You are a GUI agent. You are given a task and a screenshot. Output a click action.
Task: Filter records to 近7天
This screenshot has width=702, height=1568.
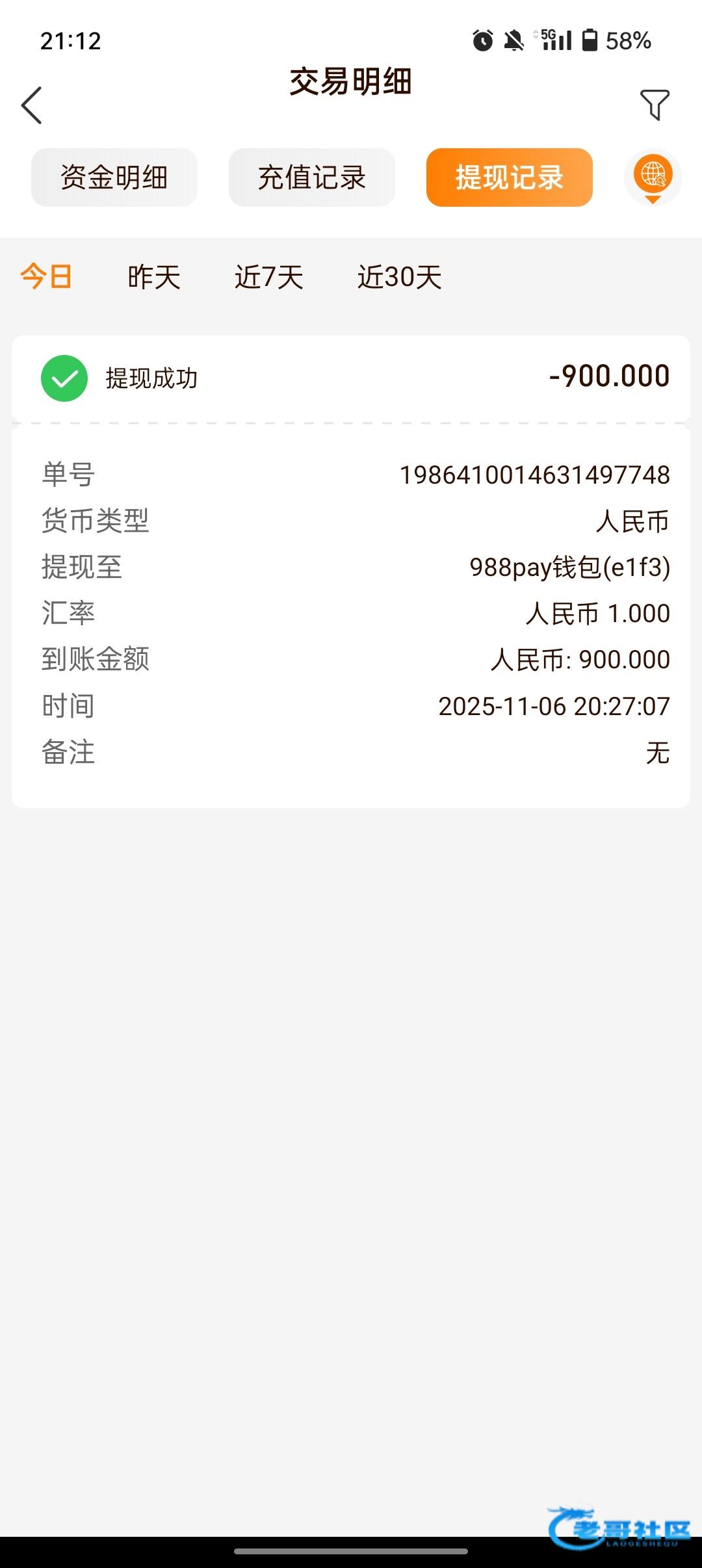click(269, 277)
